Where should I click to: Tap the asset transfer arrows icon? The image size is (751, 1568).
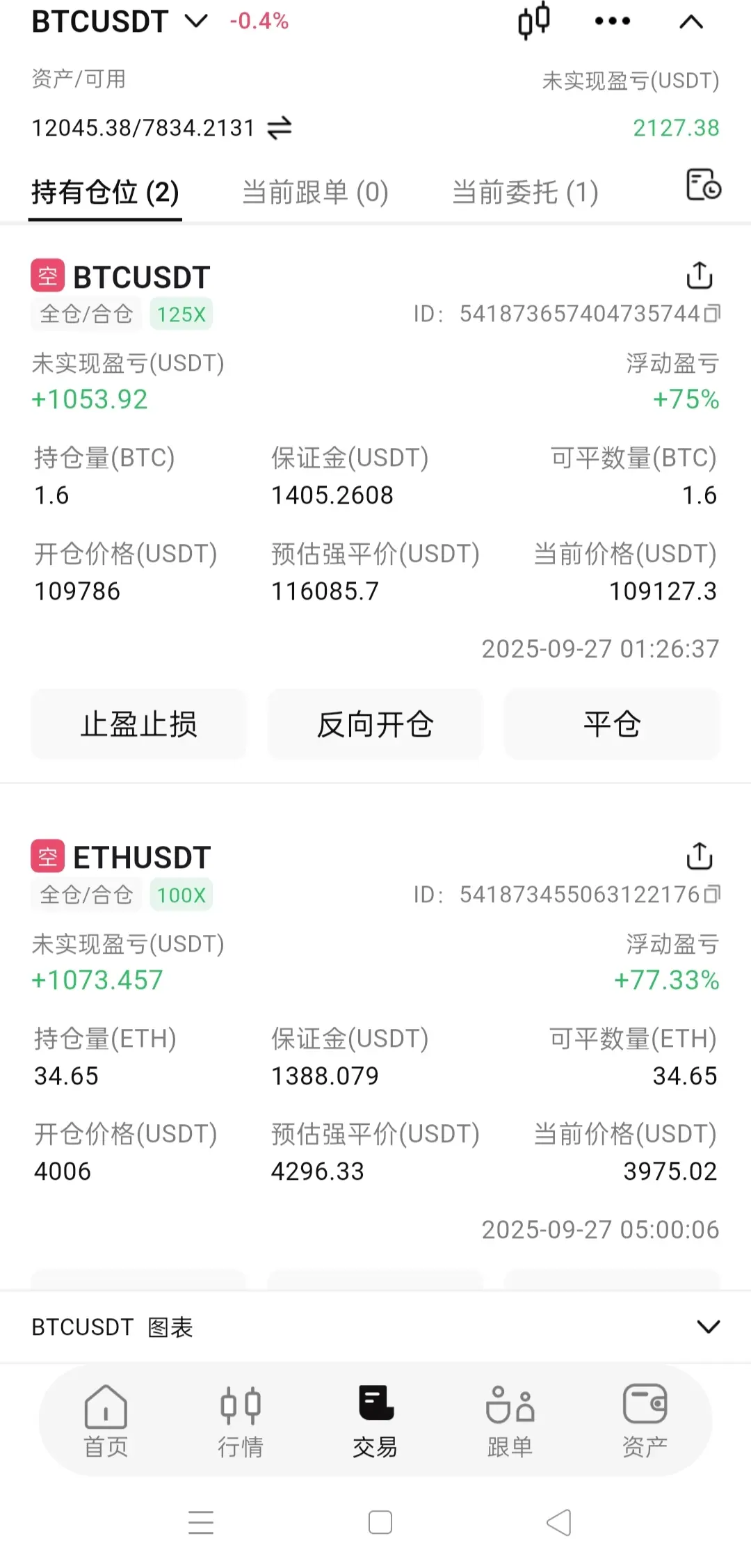pos(280,128)
